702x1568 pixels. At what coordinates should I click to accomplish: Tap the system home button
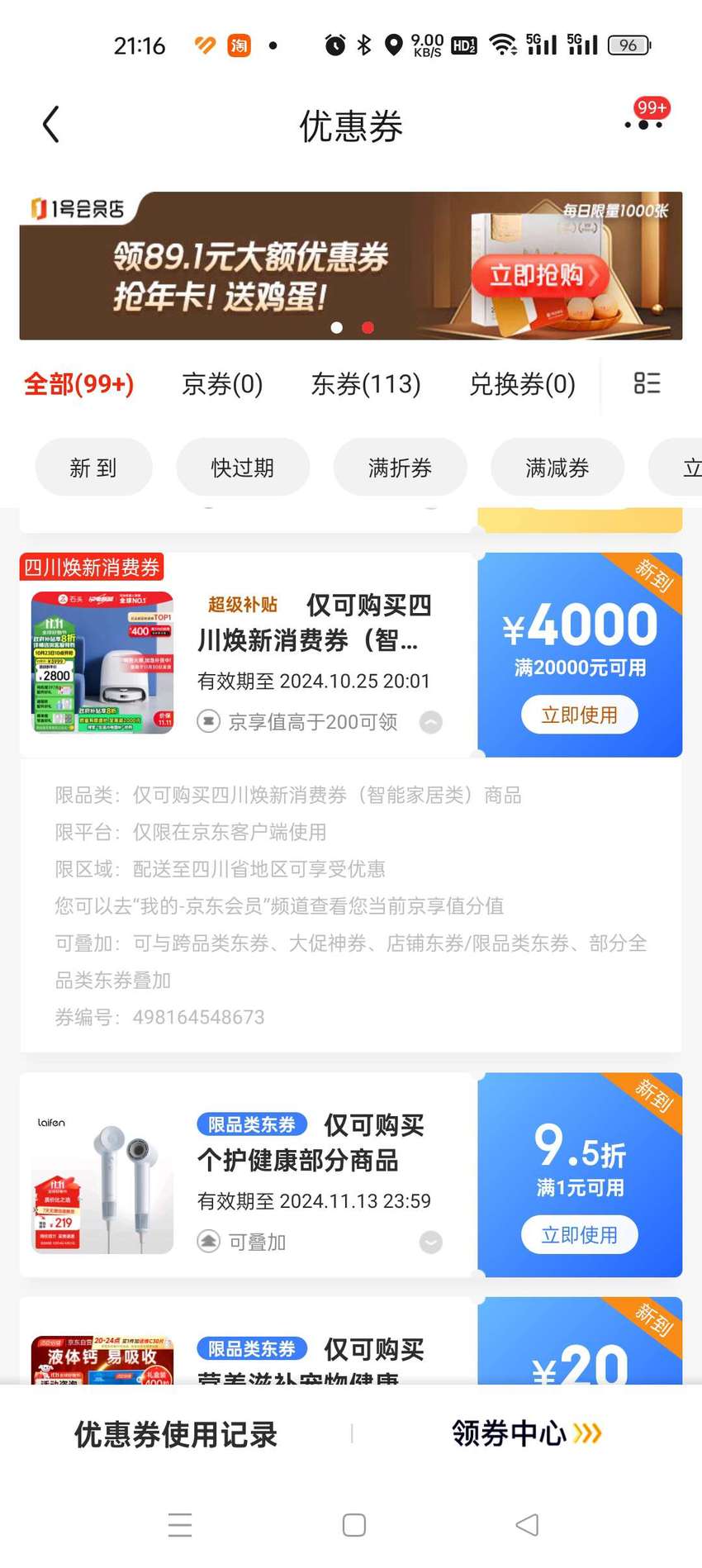coord(353,1525)
